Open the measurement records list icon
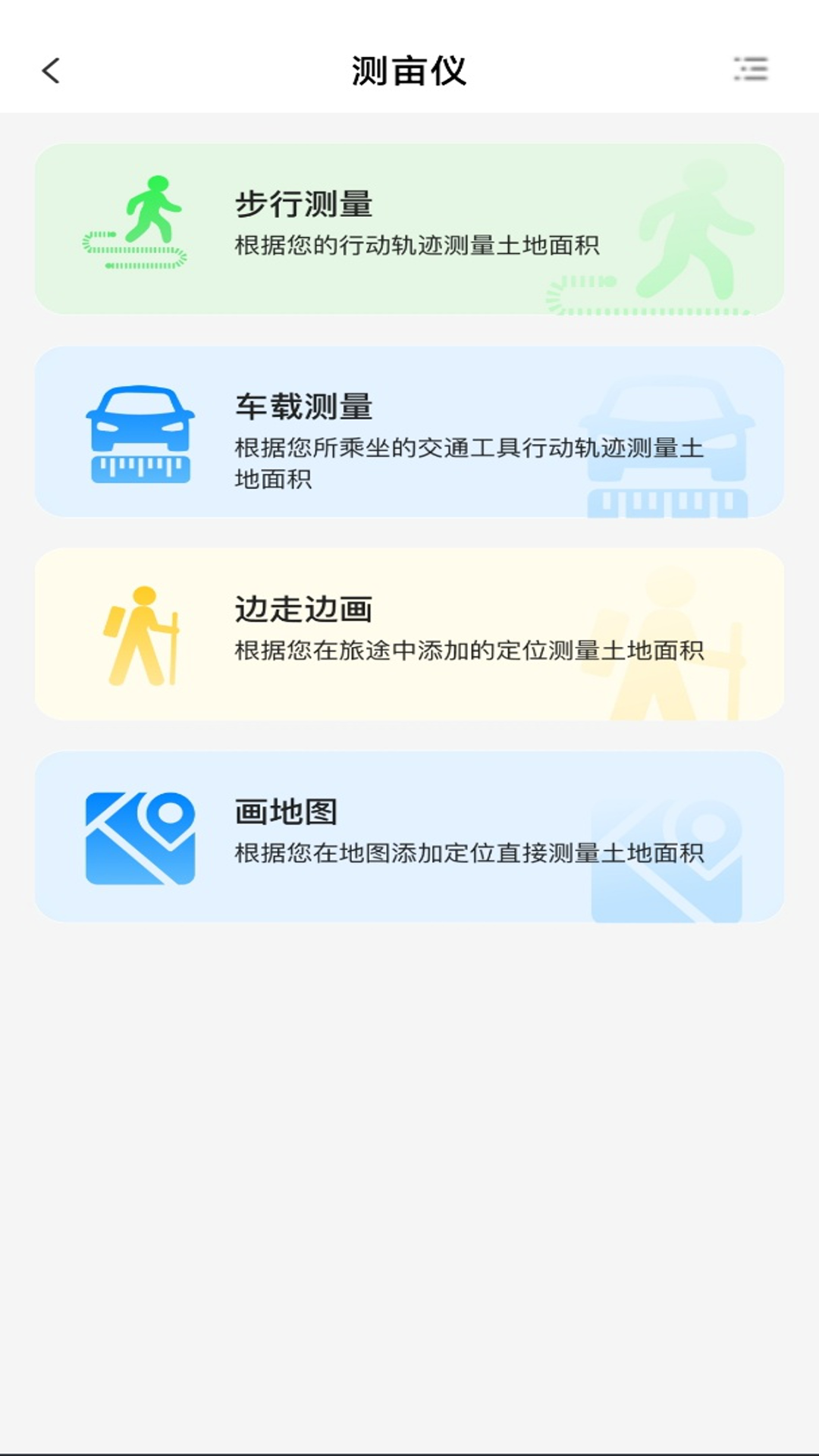This screenshot has width=819, height=1456. [x=750, y=71]
